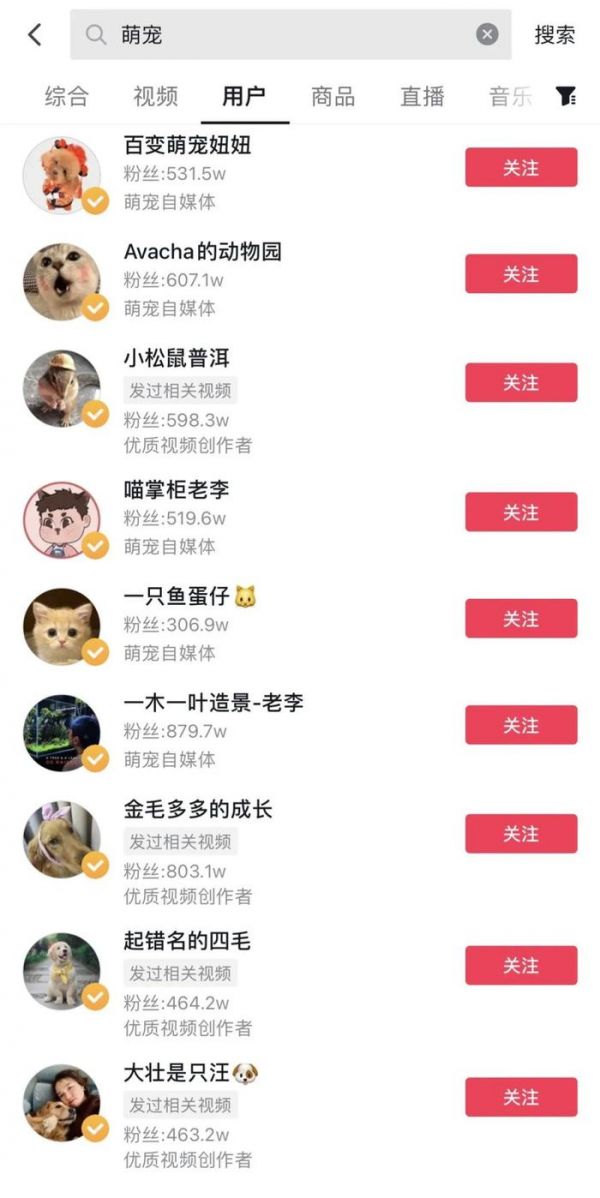Open the 直播 tab
Image resolution: width=600 pixels, height=1198 pixels.
click(422, 96)
